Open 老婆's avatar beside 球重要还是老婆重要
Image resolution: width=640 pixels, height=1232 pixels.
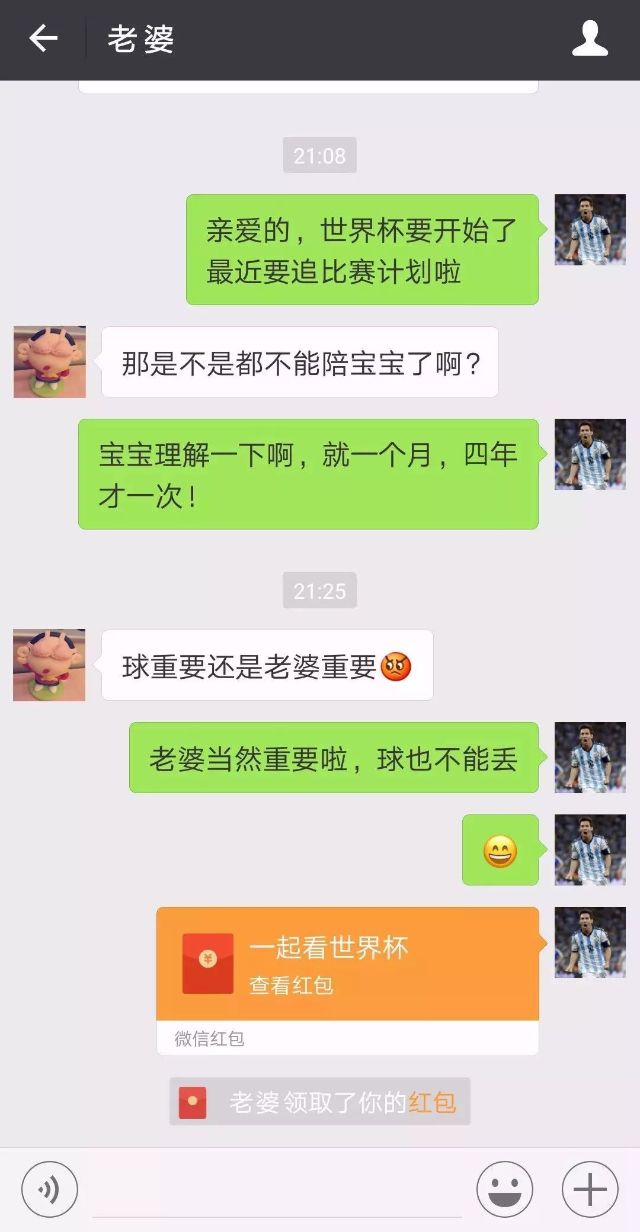pyautogui.click(x=49, y=665)
